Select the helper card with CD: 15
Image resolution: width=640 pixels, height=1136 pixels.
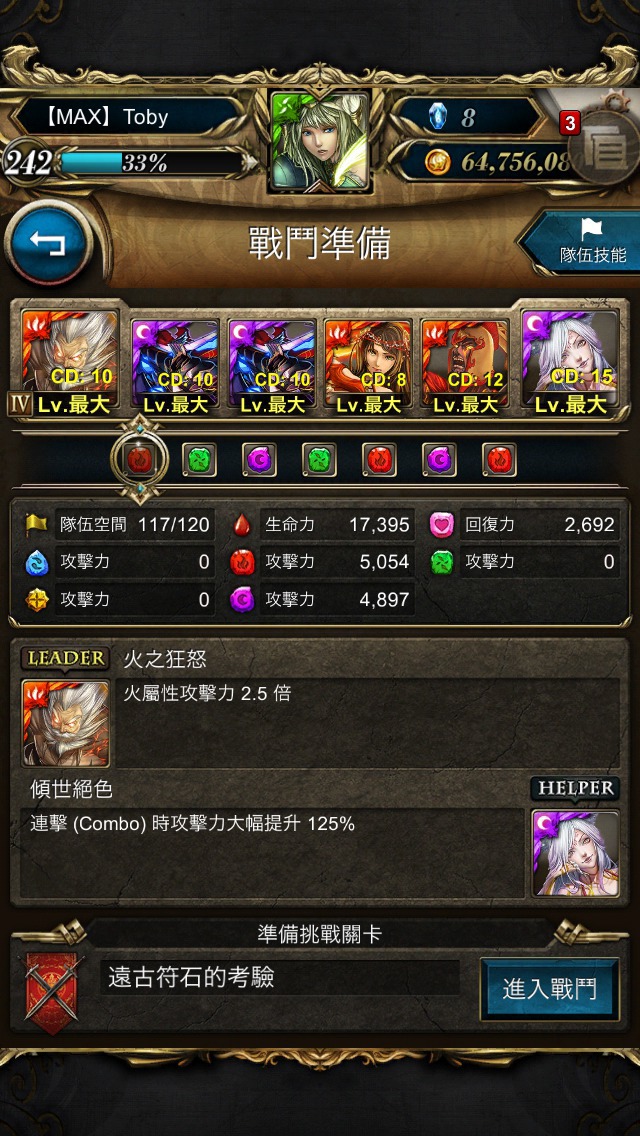tap(570, 362)
